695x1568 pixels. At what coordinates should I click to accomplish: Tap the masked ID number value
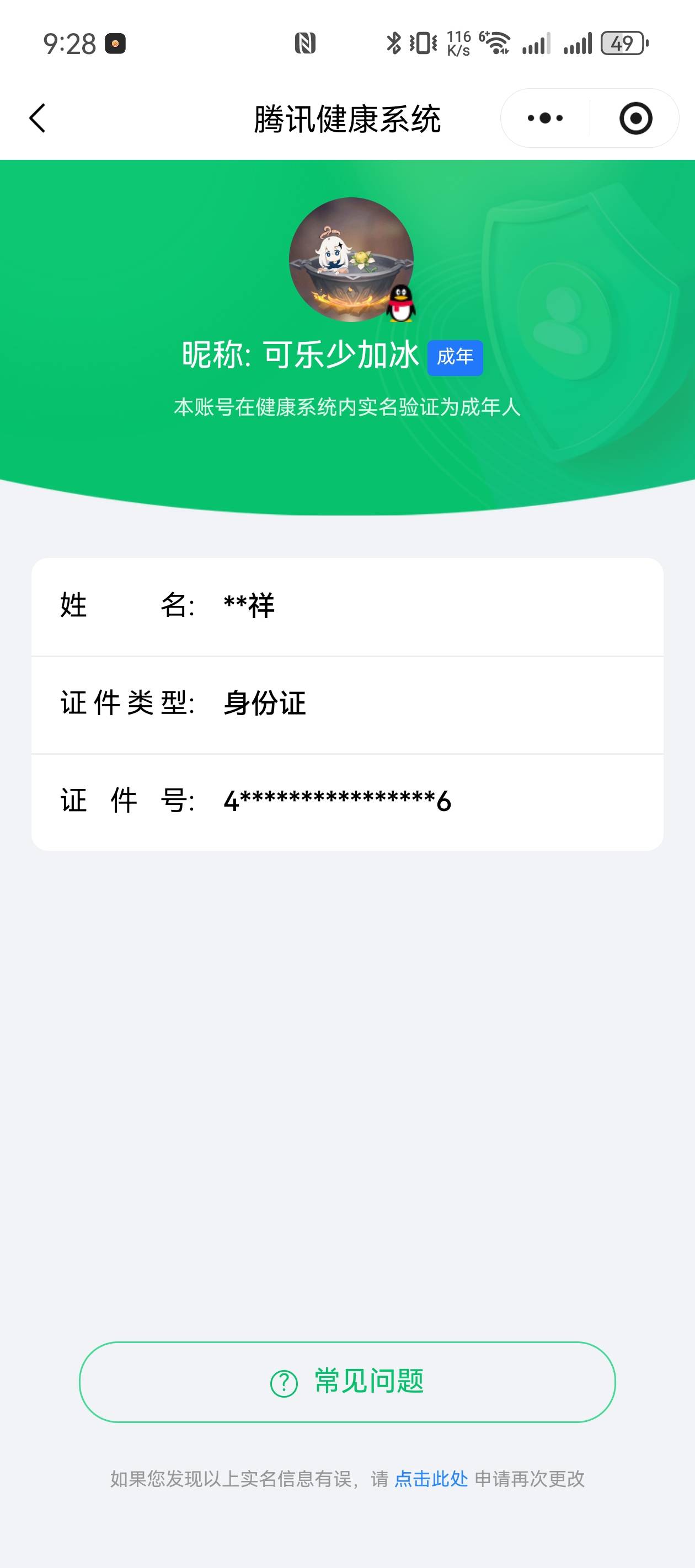click(x=337, y=802)
